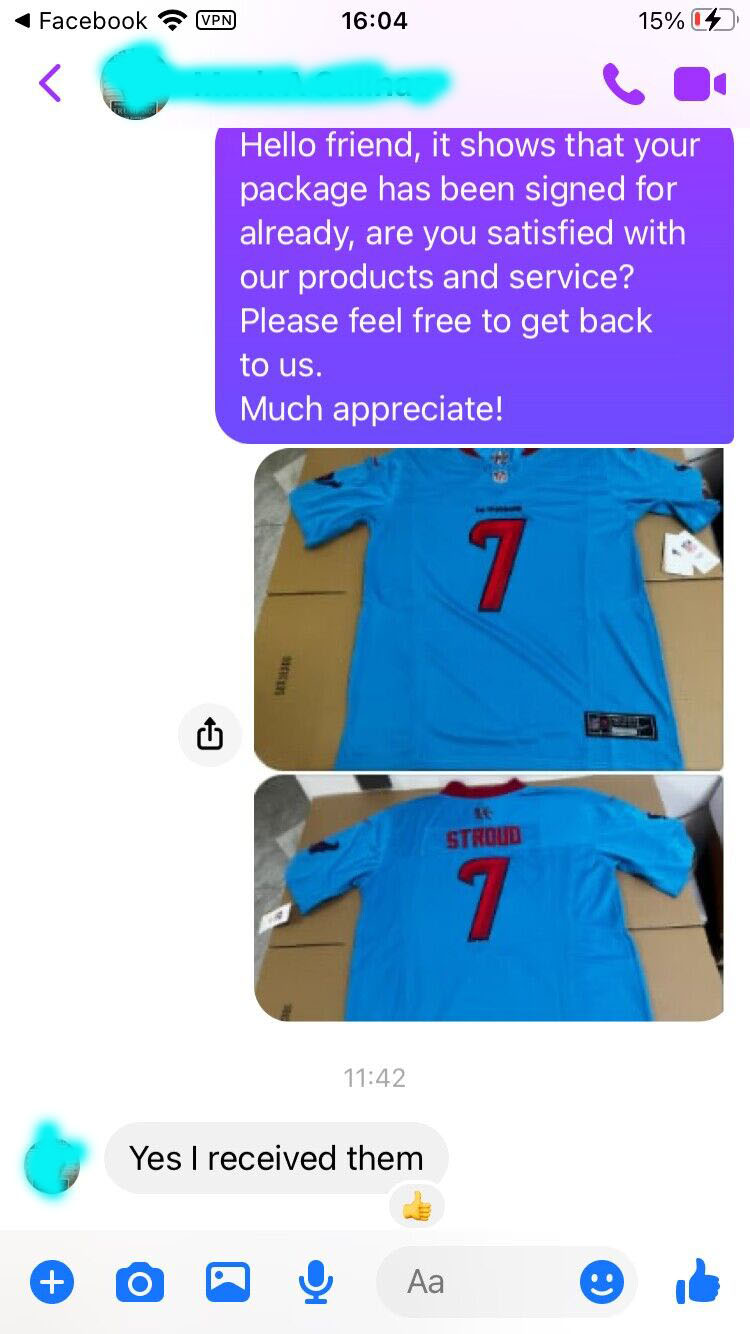The image size is (750, 1334).
Task: Start a voice call
Action: coord(623,84)
